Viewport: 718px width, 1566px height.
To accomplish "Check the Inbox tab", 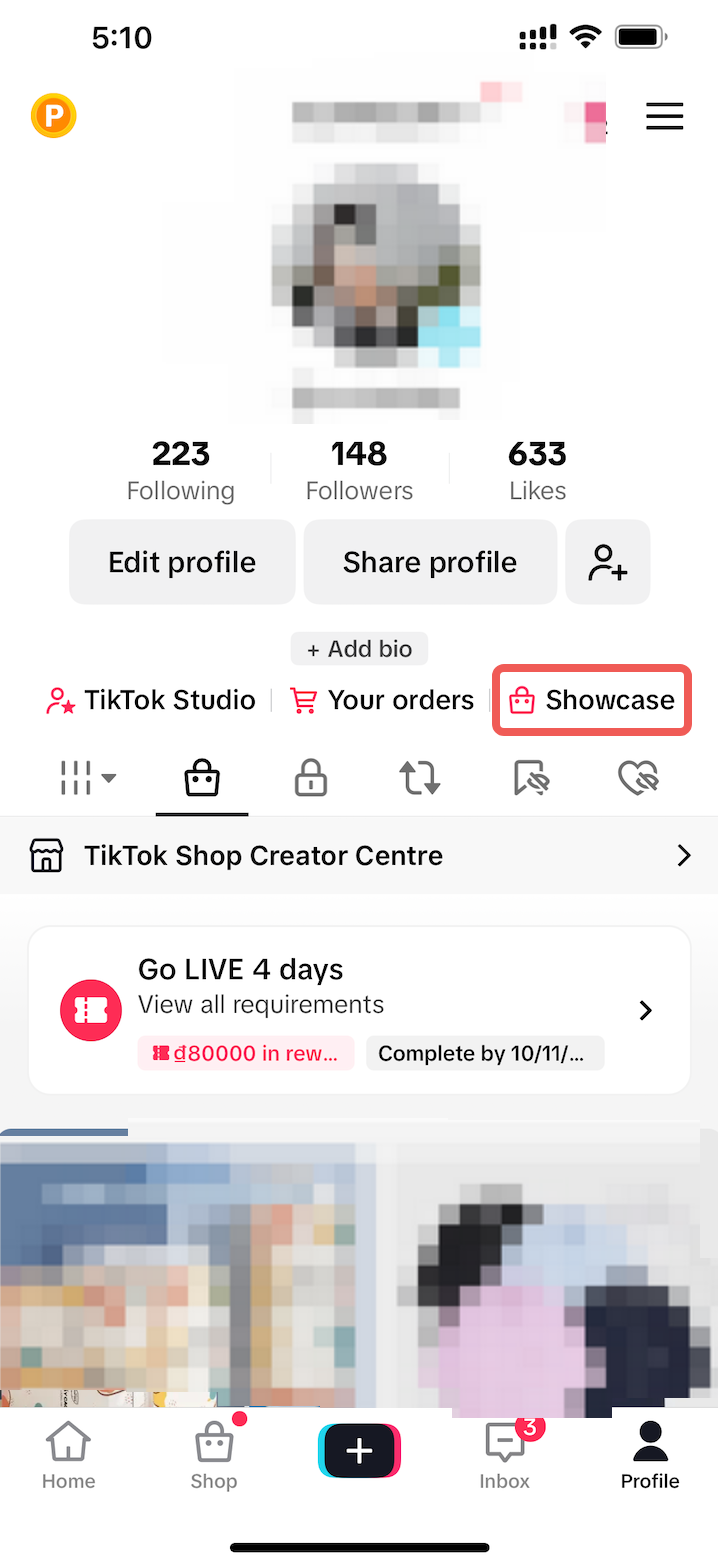I will point(505,1456).
